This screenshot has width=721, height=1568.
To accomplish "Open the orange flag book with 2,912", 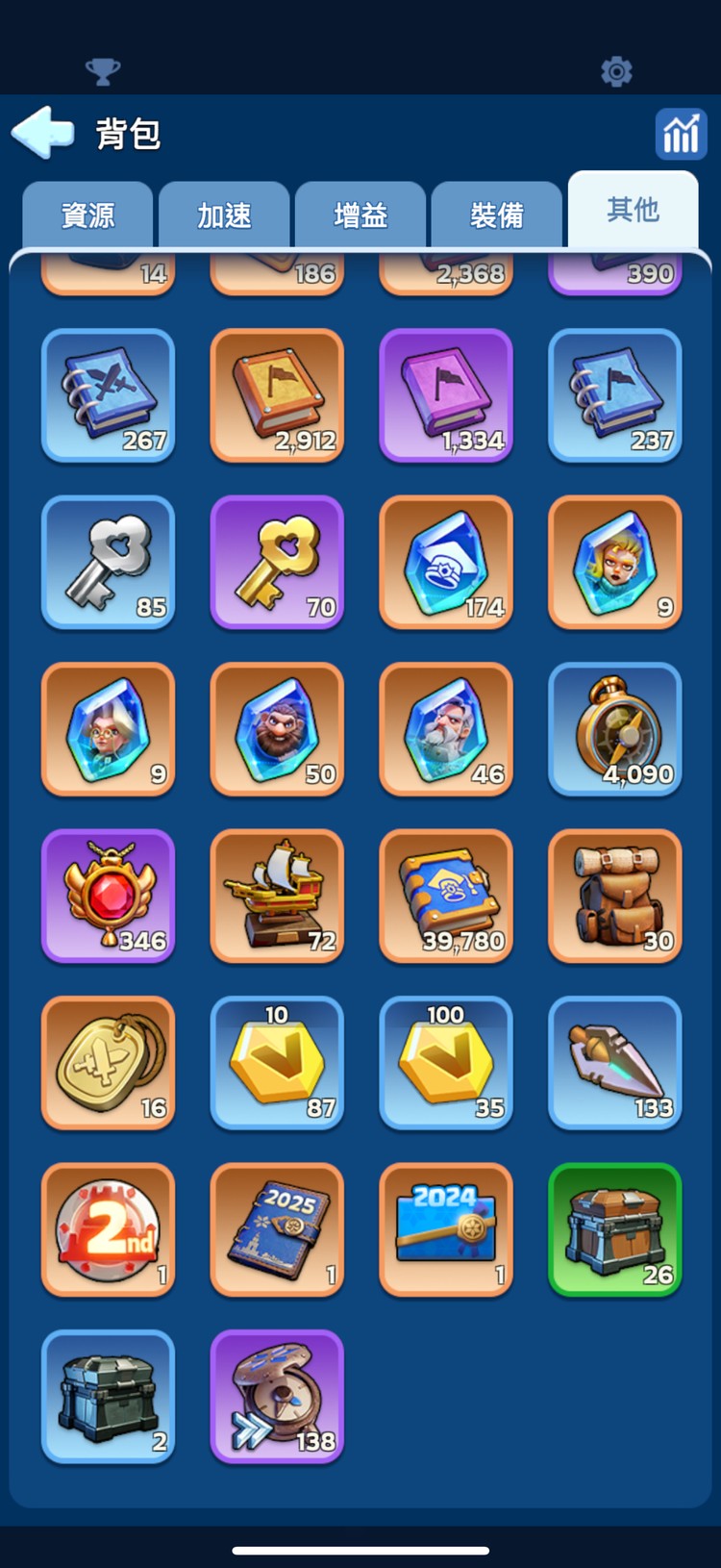I will (277, 395).
